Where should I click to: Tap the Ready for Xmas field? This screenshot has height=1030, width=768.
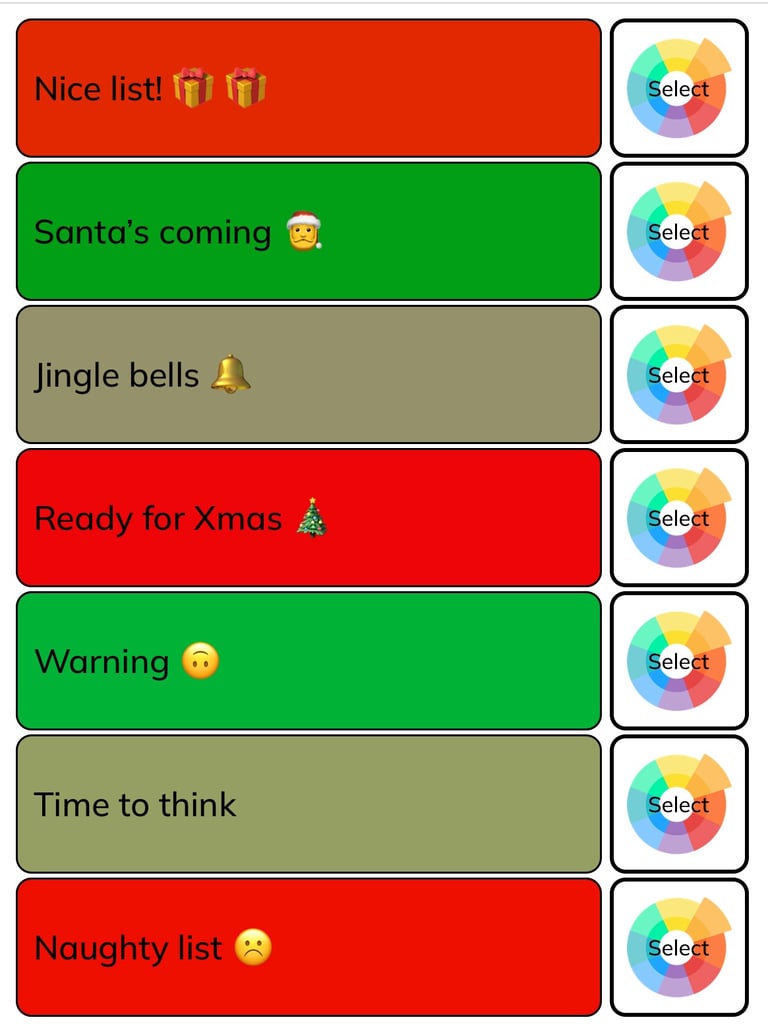[308, 518]
